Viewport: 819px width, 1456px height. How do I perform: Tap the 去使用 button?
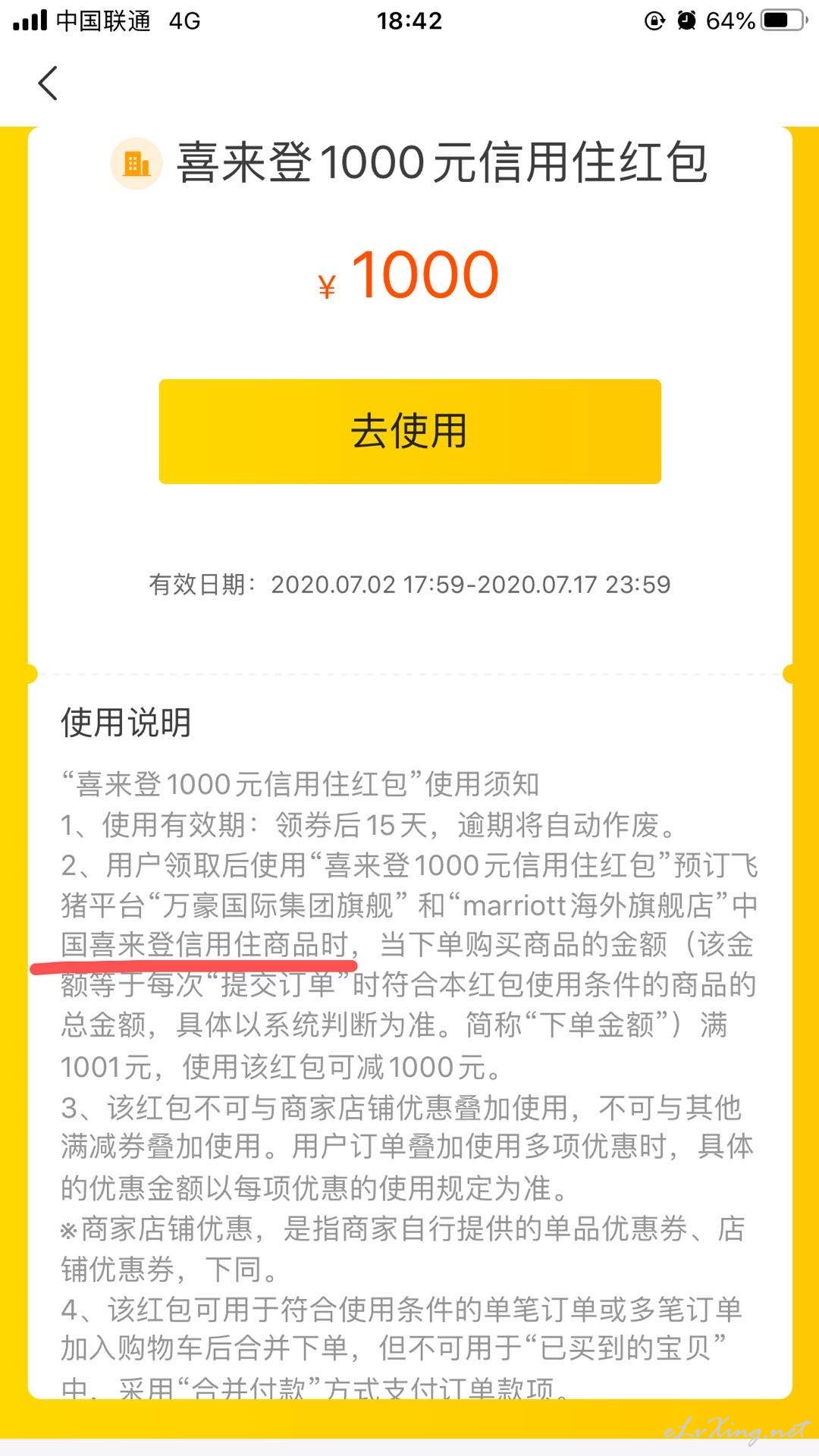[x=409, y=431]
